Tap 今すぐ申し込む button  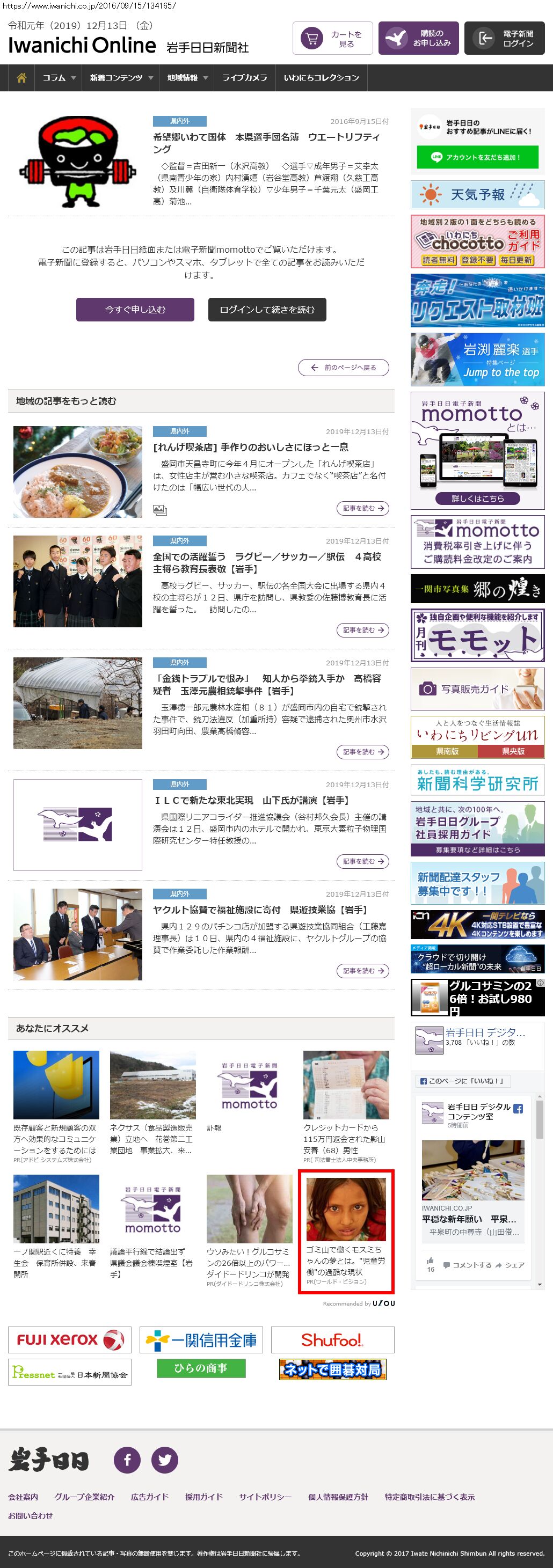135,309
